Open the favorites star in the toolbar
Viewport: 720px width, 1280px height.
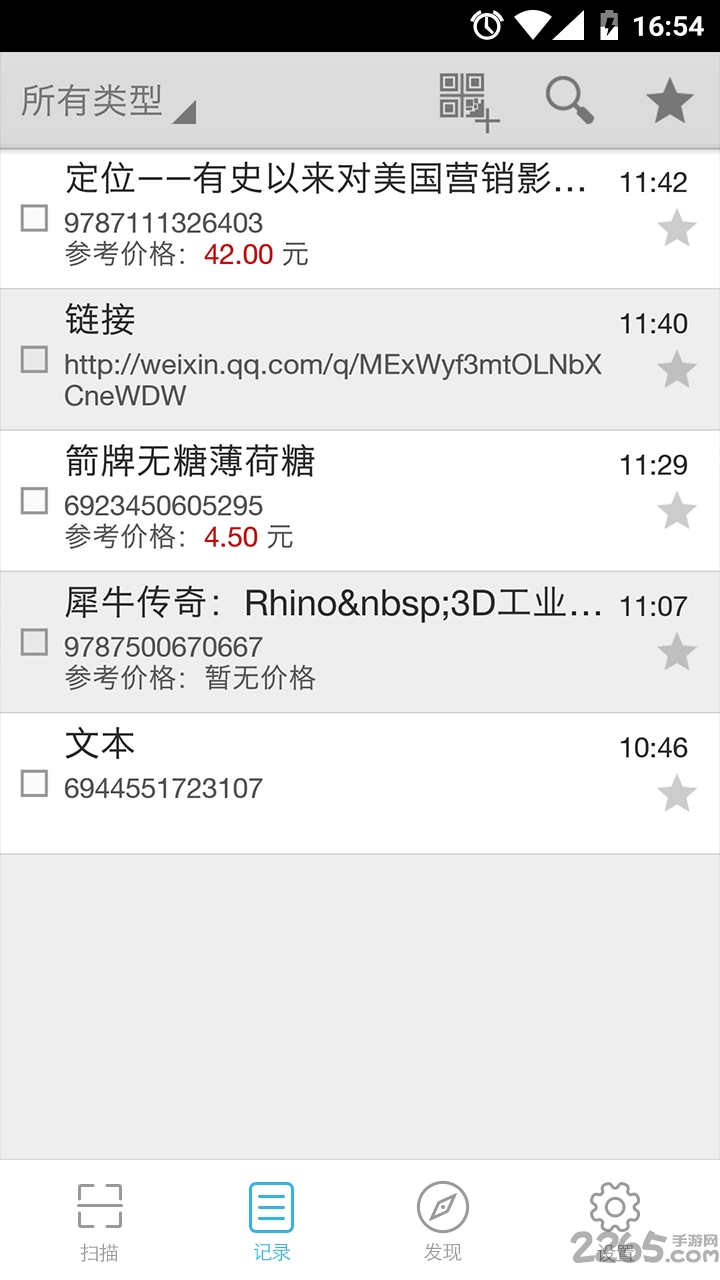tap(668, 100)
